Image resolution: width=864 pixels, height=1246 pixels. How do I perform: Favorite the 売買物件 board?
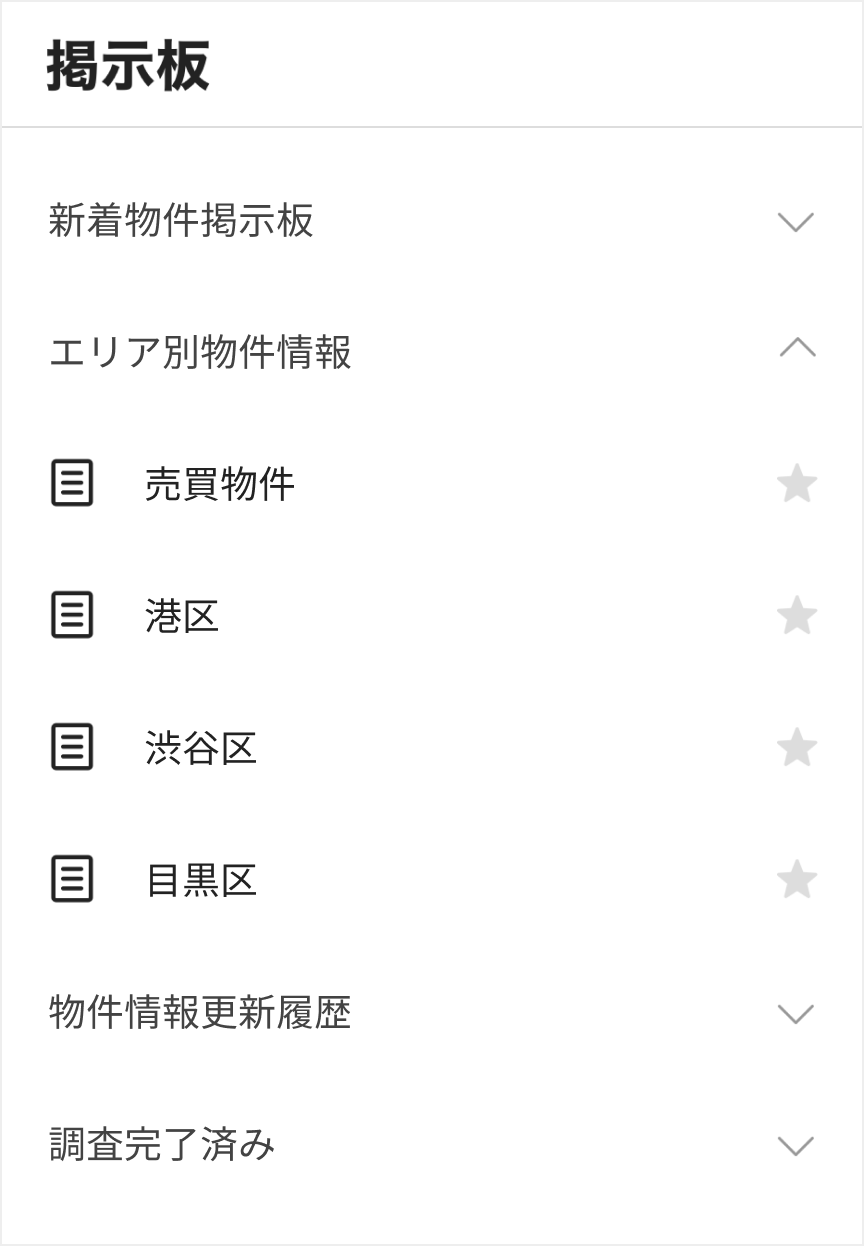(x=797, y=484)
